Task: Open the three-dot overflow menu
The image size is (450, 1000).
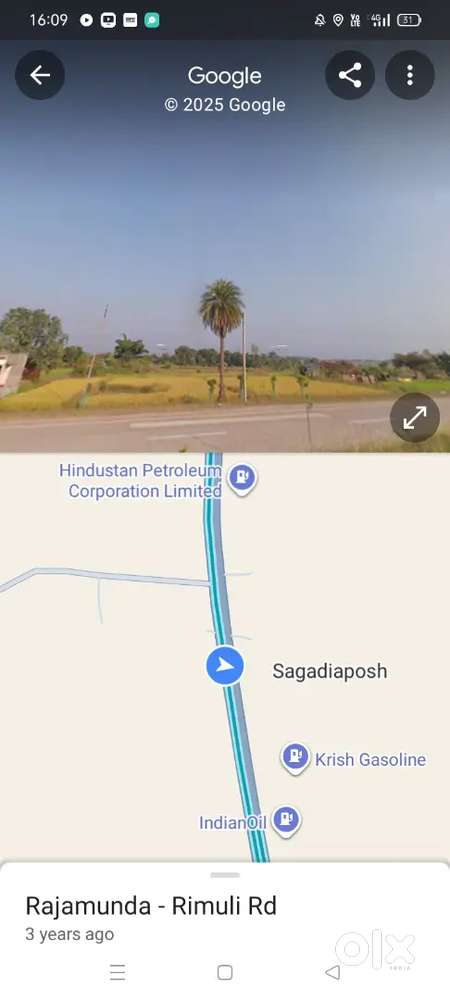Action: click(x=410, y=75)
